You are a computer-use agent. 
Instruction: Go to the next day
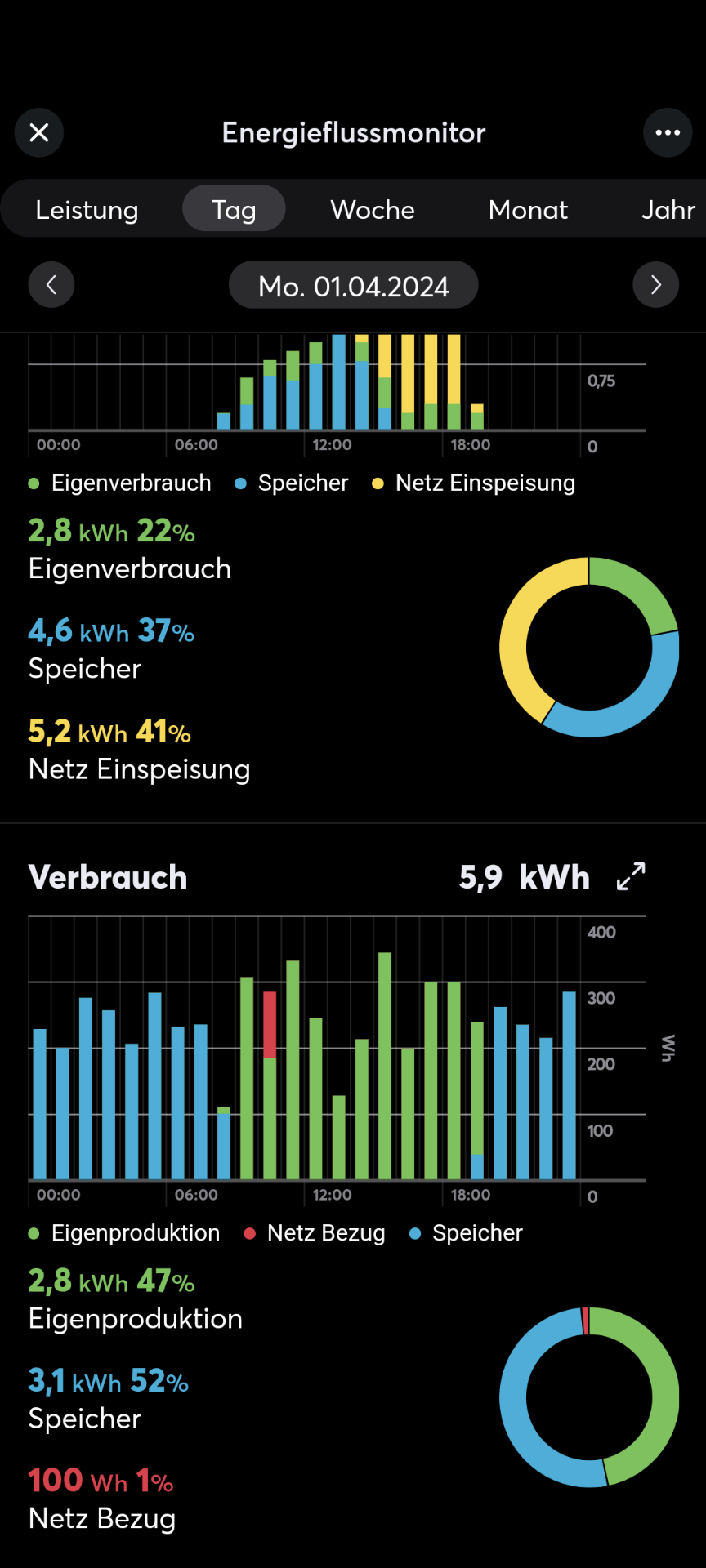coord(655,285)
